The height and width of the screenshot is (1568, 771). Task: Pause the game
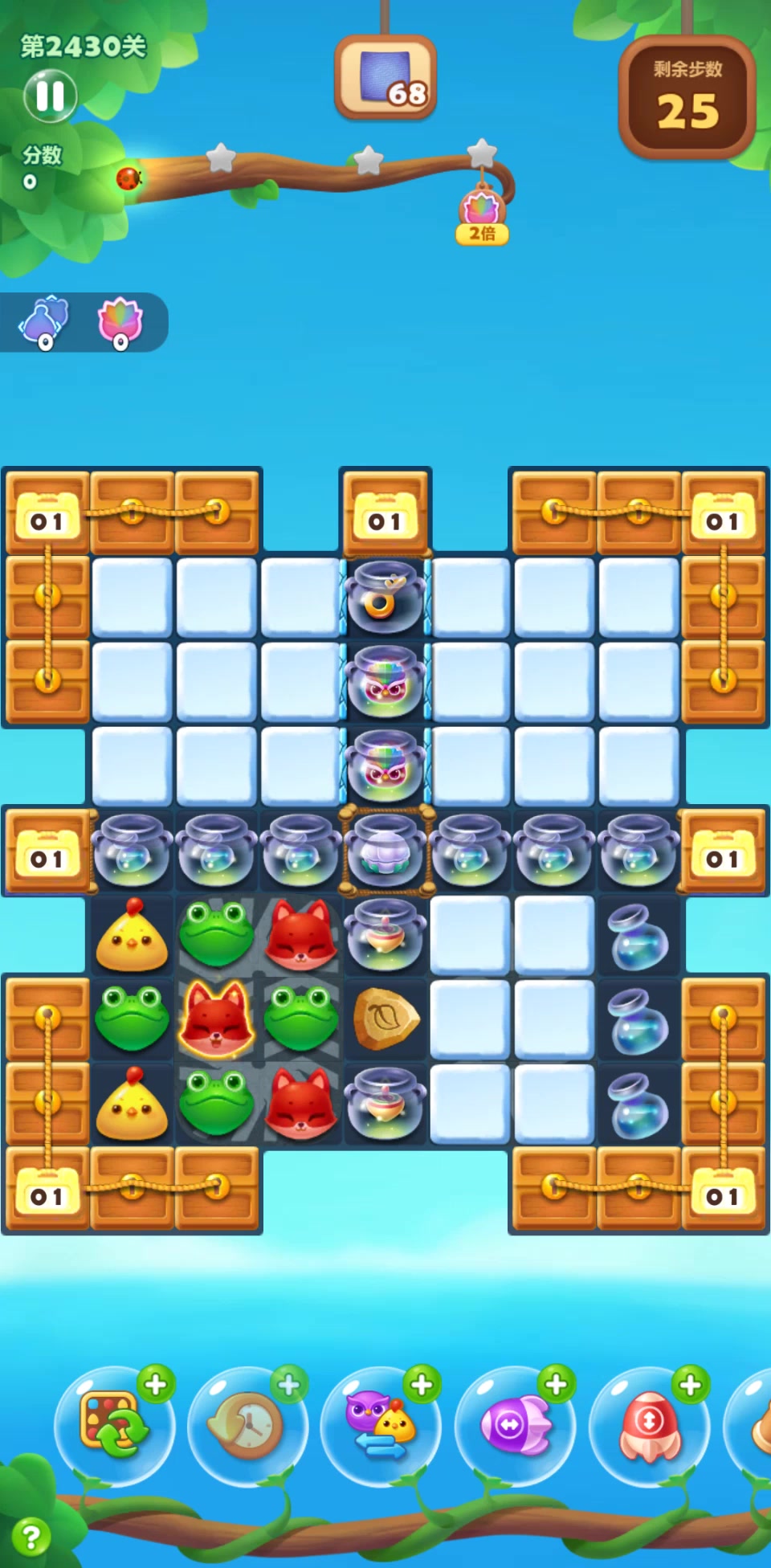tap(50, 96)
